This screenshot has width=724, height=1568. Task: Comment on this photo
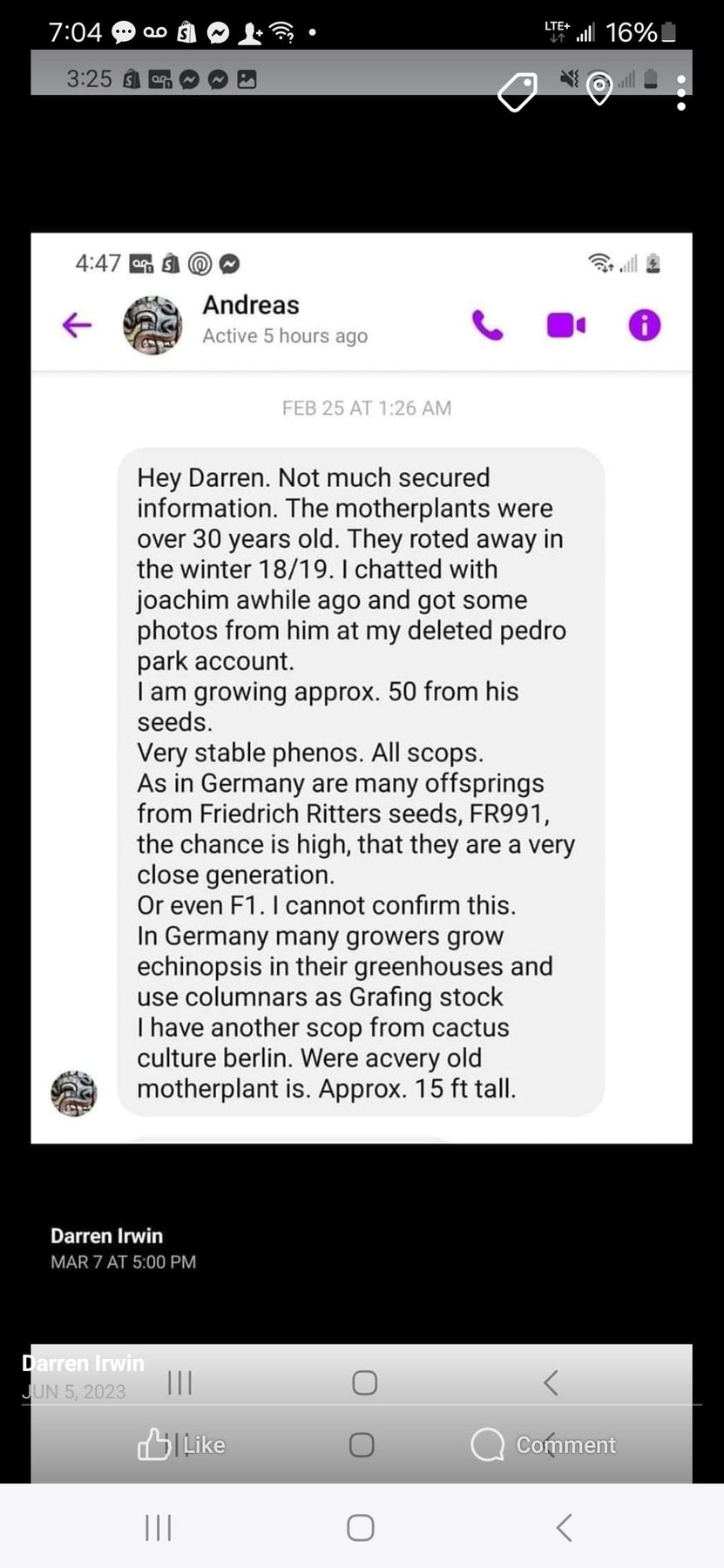(544, 1444)
